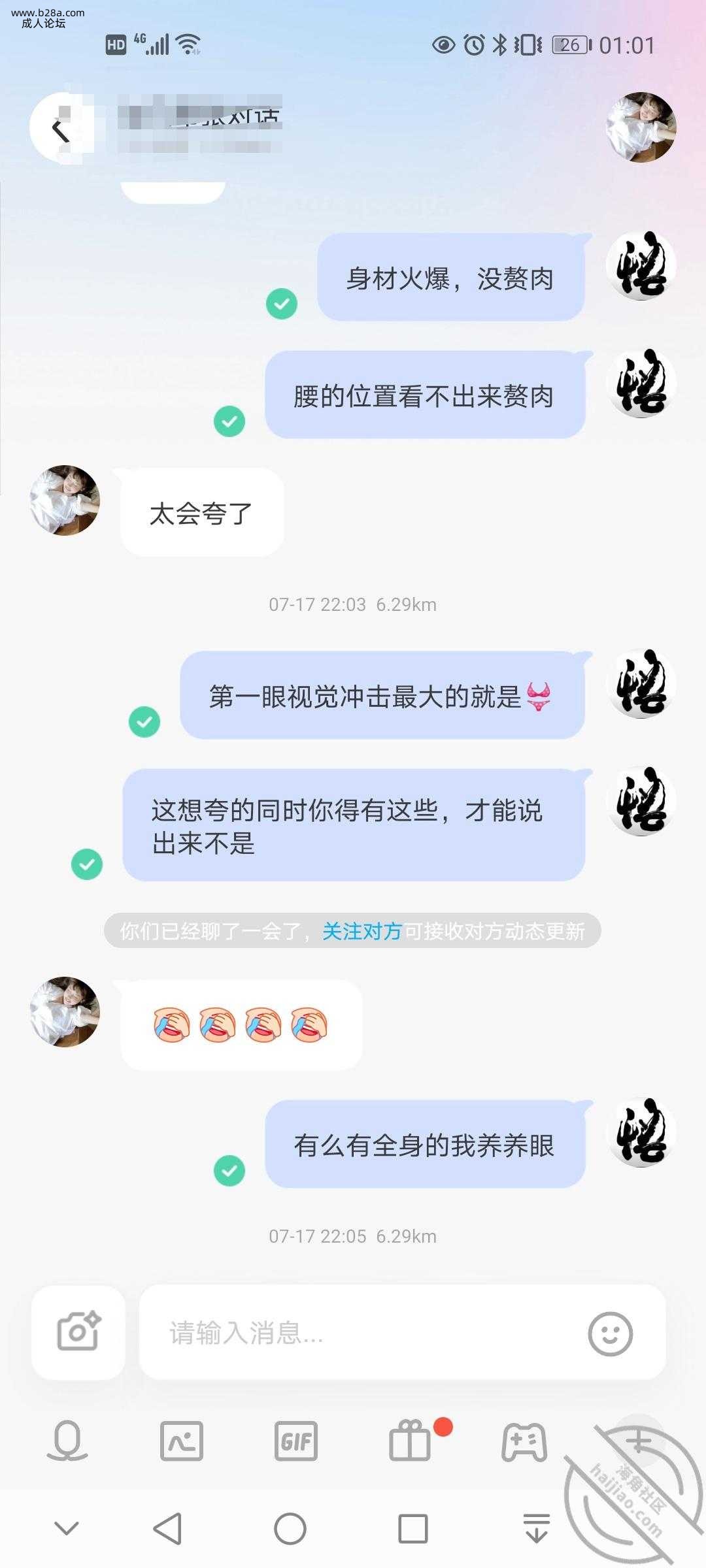Open the contact's profile picture at top right
This screenshot has height=1568, width=706.
tap(640, 127)
